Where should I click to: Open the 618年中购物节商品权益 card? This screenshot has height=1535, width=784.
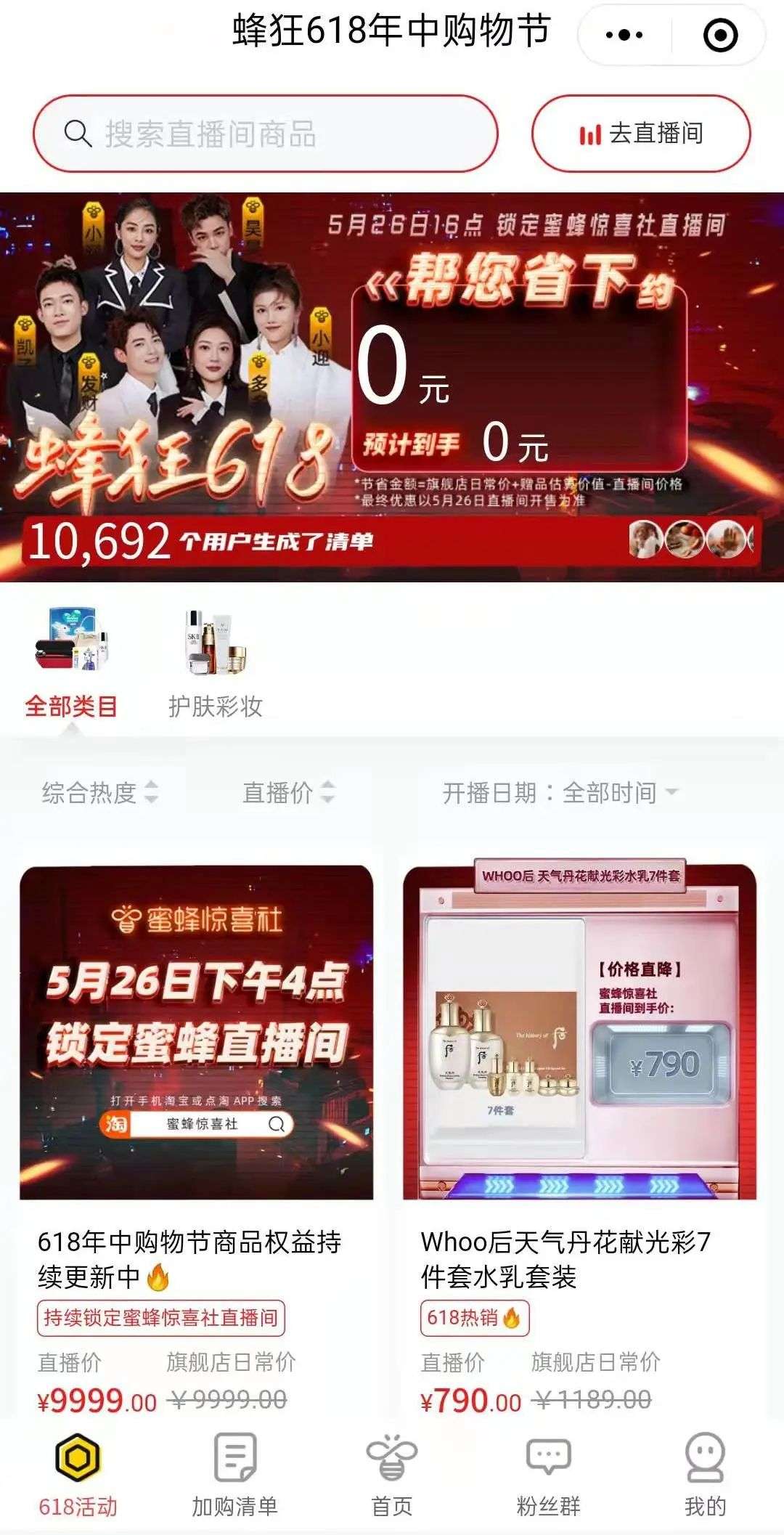tap(196, 1141)
